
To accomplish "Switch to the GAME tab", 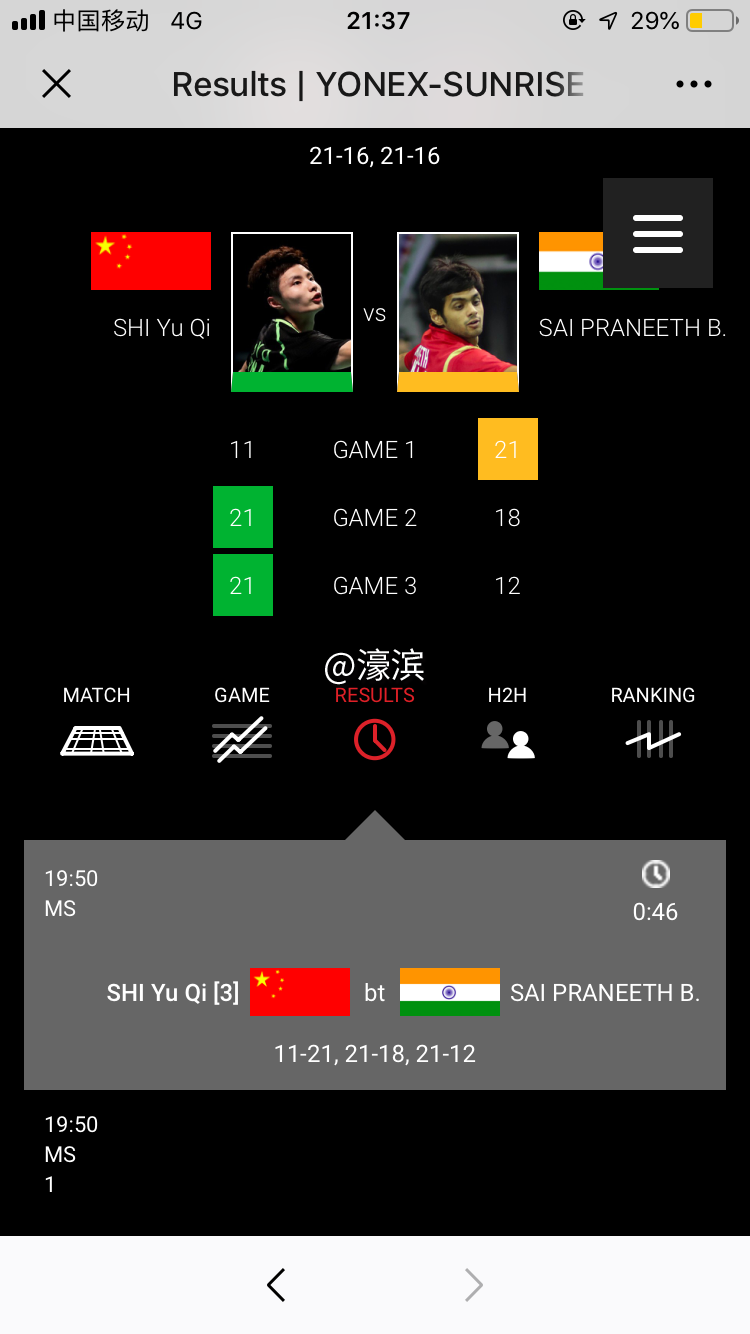I will tap(242, 722).
